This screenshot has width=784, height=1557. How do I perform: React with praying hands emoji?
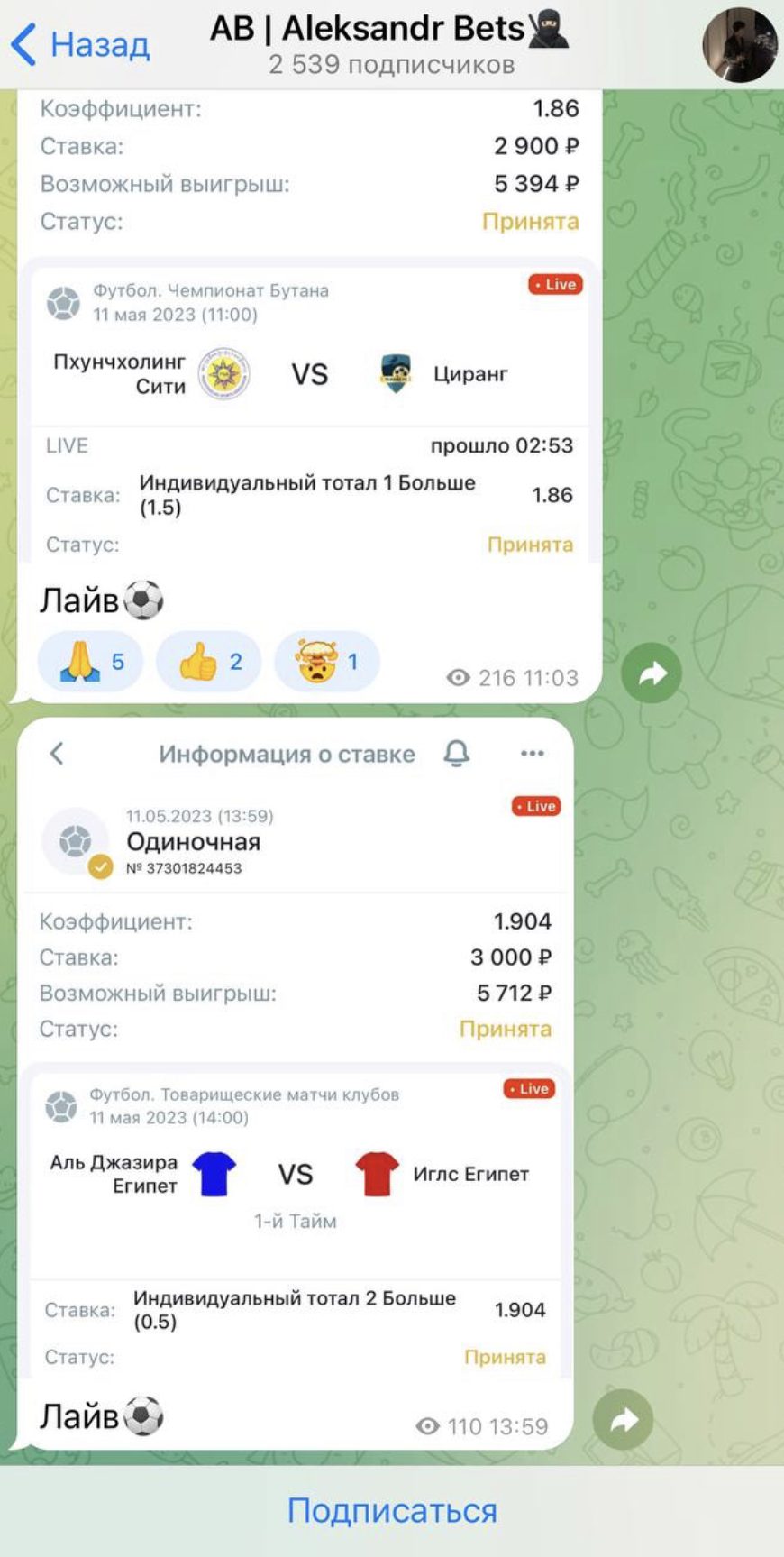point(90,662)
